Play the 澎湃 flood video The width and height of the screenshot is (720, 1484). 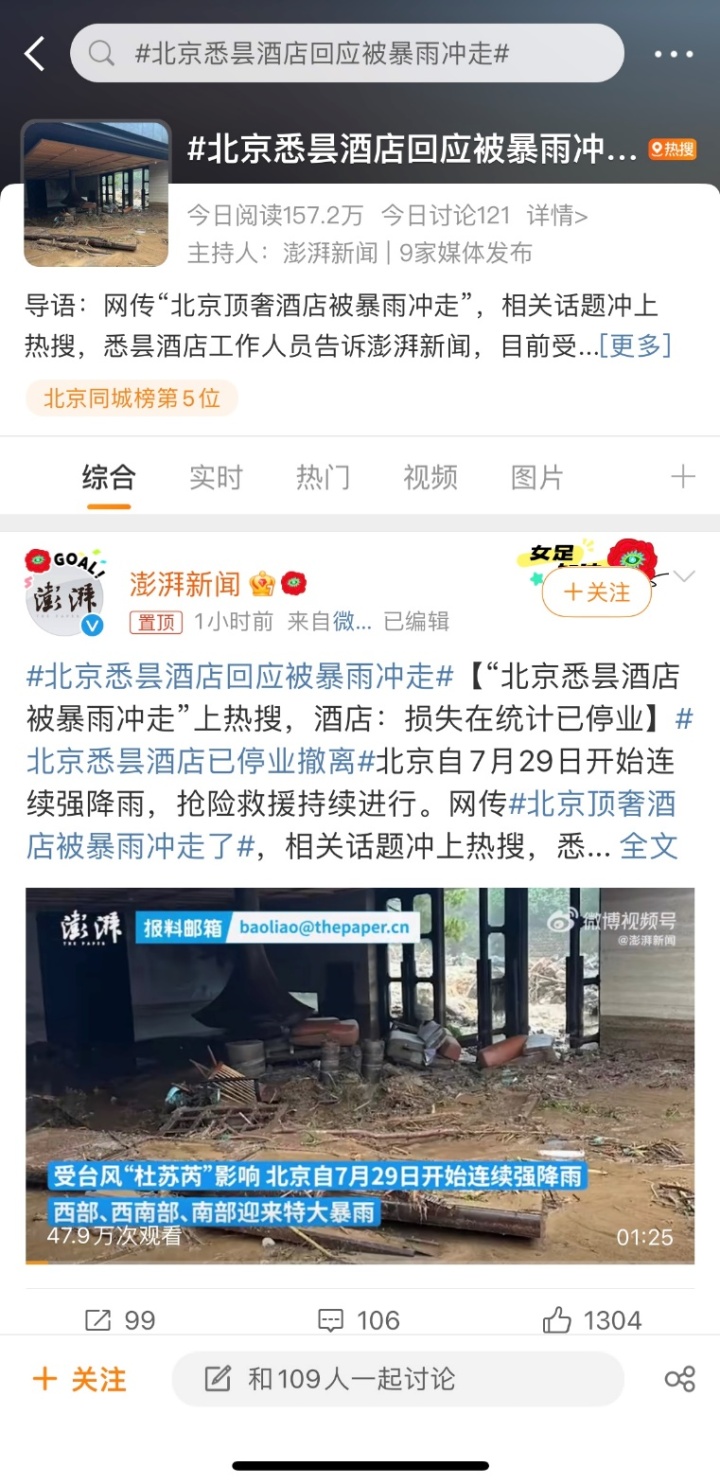[360, 1075]
